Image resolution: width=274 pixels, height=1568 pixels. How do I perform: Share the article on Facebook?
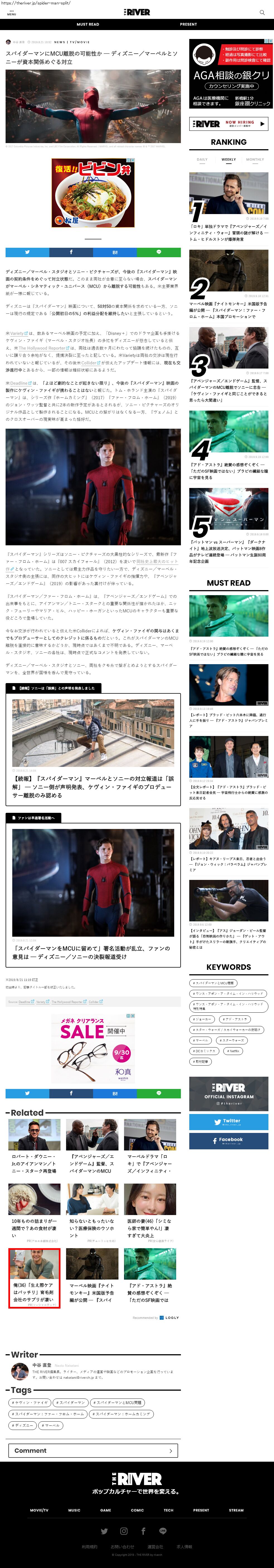pos(71,251)
